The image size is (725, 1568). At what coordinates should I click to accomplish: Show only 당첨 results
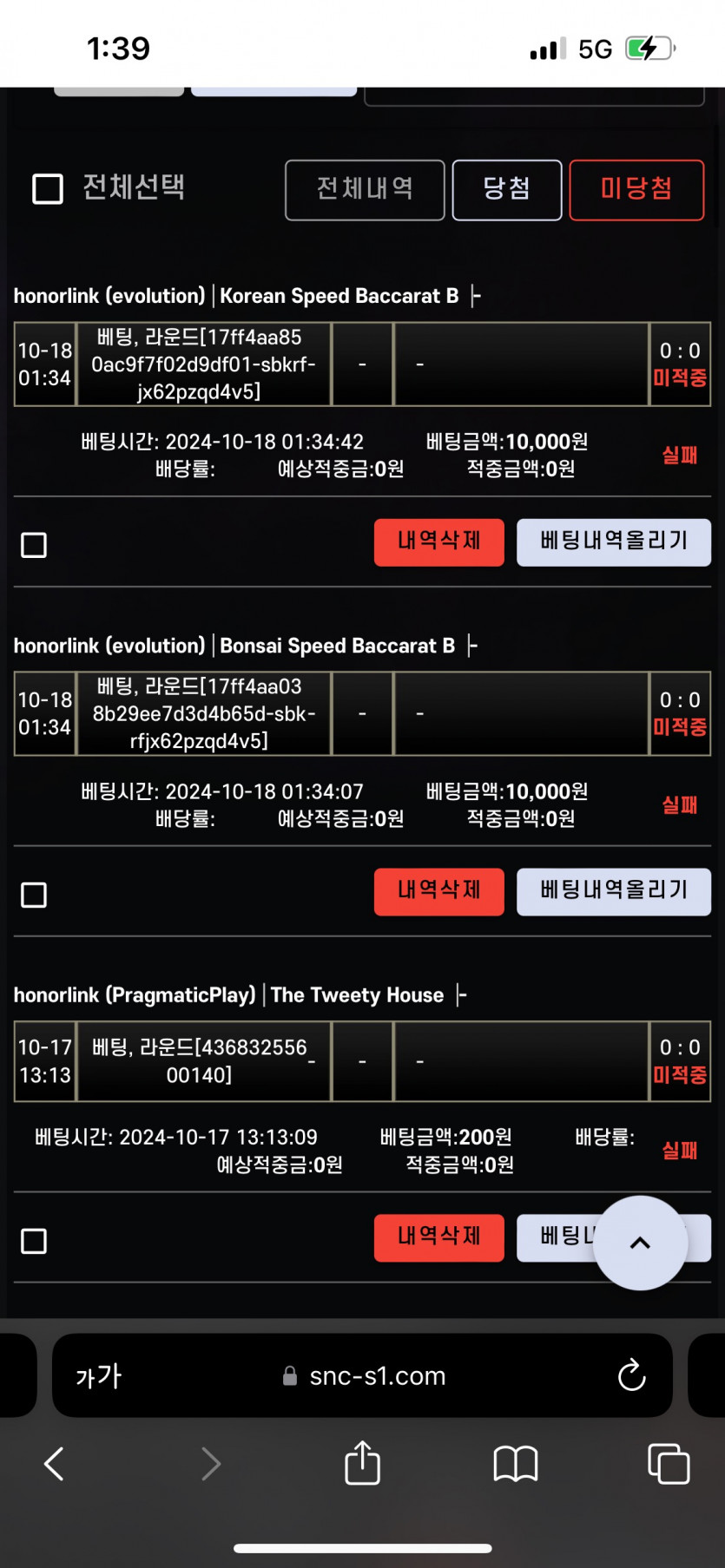507,189
